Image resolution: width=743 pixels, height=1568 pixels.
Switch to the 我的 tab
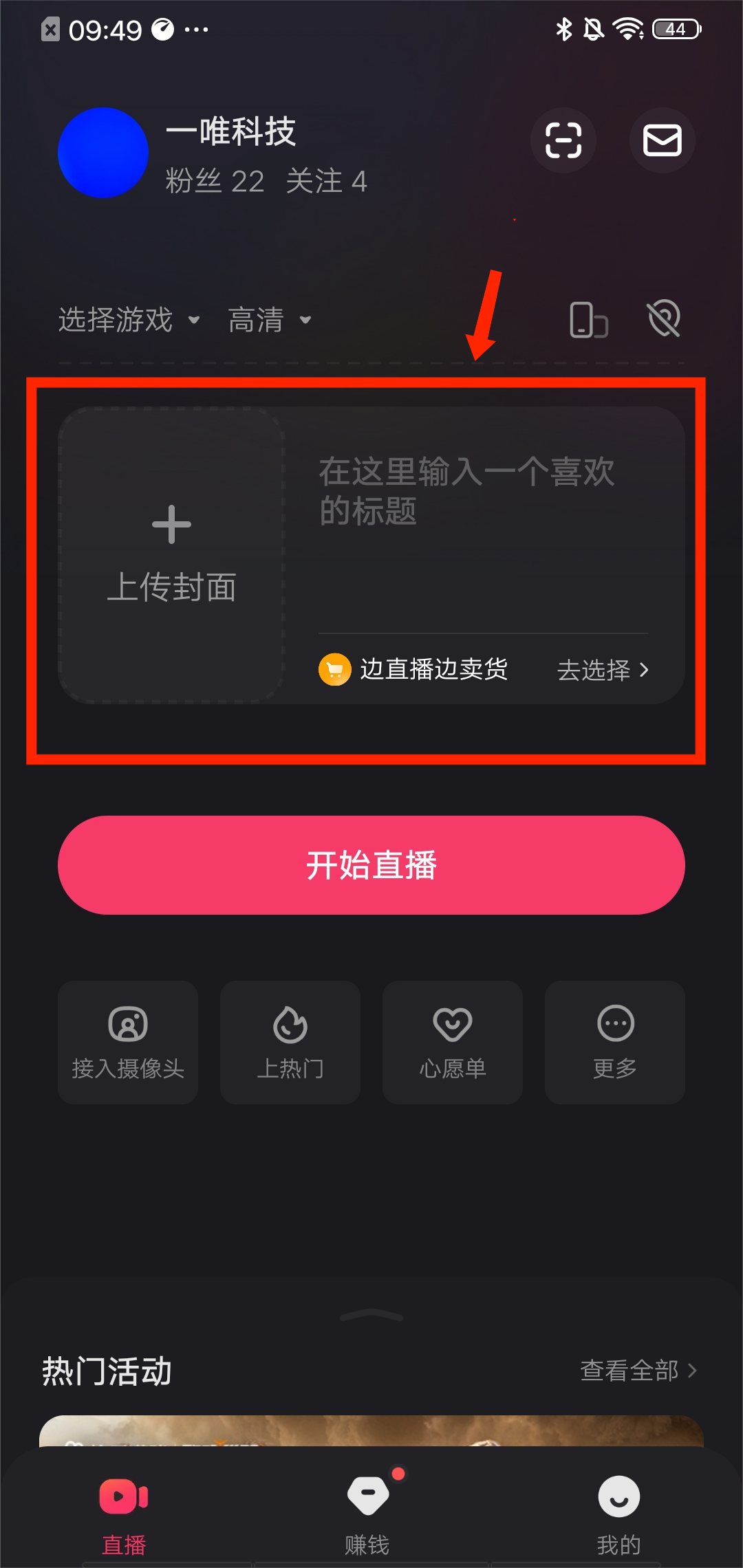[x=618, y=1520]
